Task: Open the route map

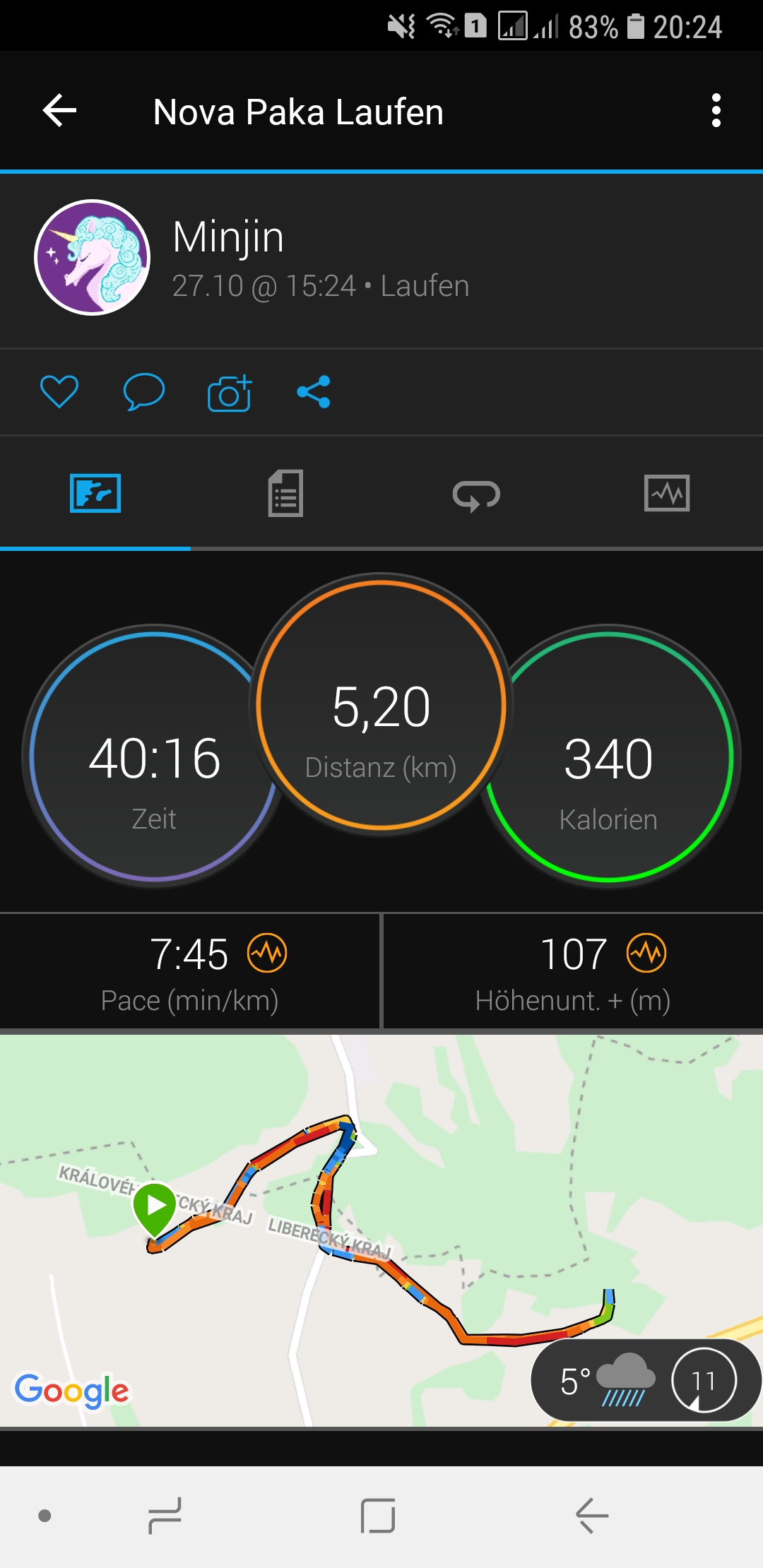Action: click(x=381, y=1230)
